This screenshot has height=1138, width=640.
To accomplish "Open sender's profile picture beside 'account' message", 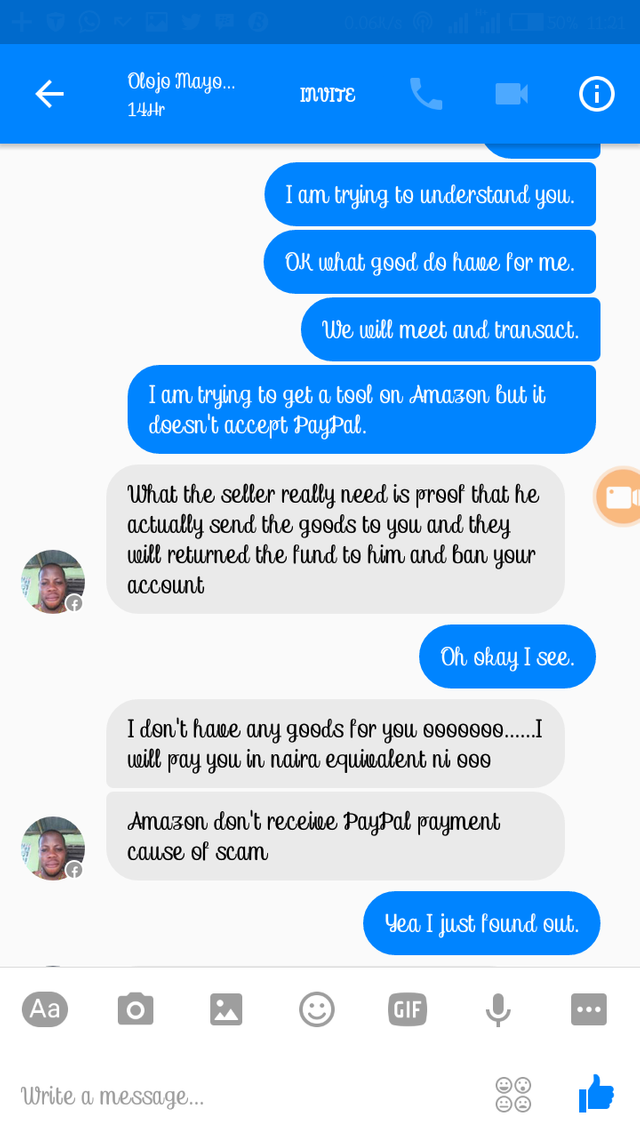I will pyautogui.click(x=53, y=581).
